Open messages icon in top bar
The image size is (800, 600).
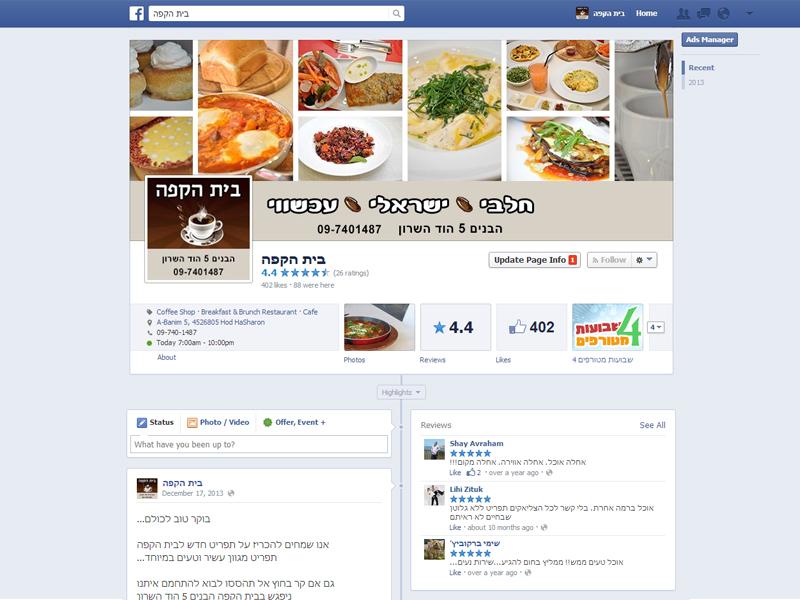(x=703, y=14)
